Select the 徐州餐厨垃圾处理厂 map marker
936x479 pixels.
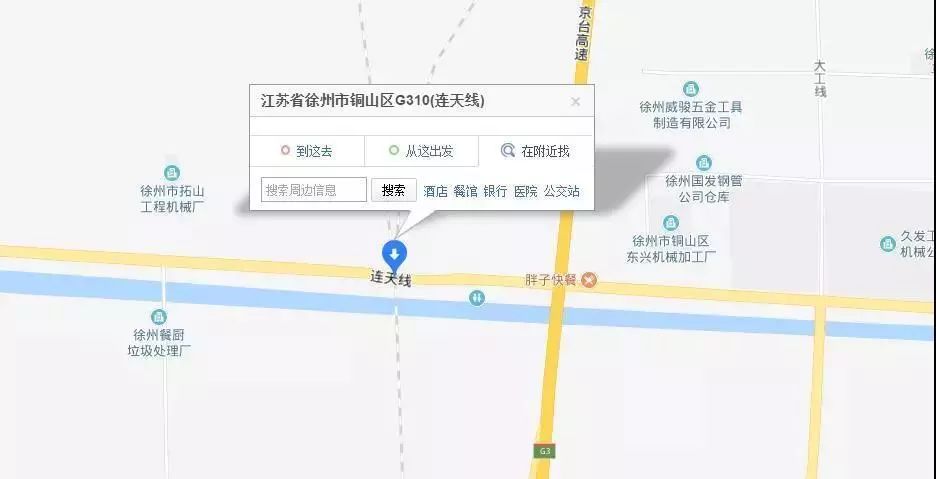pyautogui.click(x=159, y=317)
